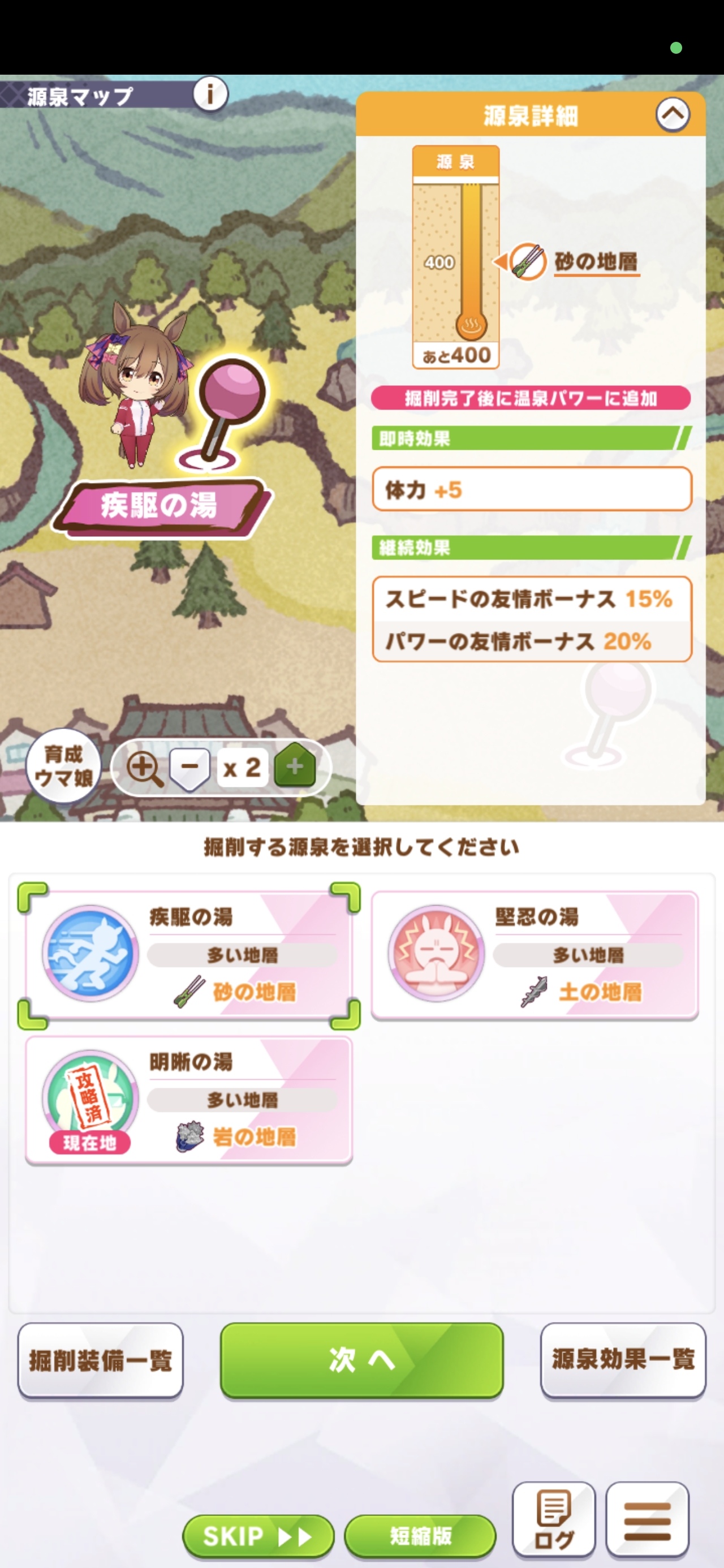Select the 疾駆の湯 spring card
724x1568 pixels.
[189, 954]
